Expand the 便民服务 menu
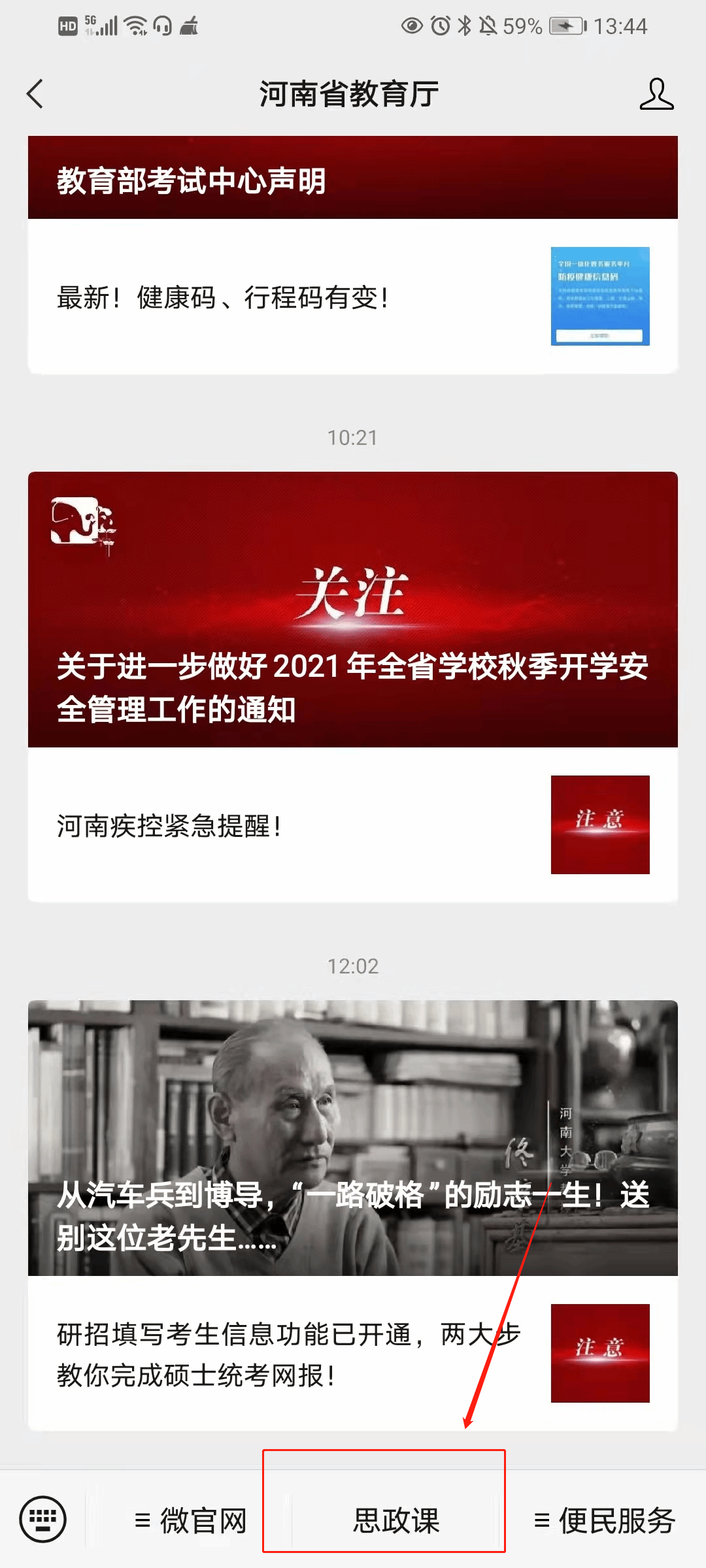Screen dimensions: 706x1568 pos(604,1520)
